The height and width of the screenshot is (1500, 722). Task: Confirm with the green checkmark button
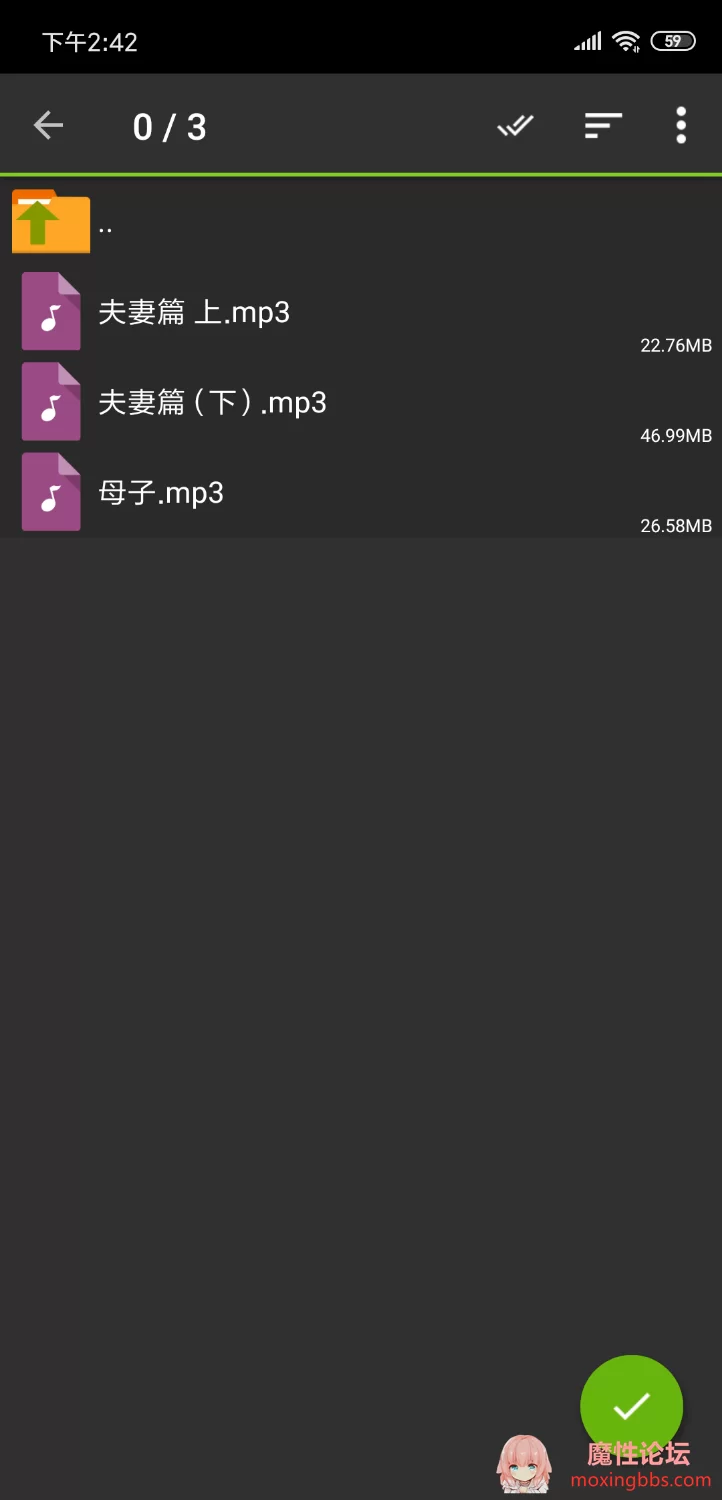pos(631,1406)
